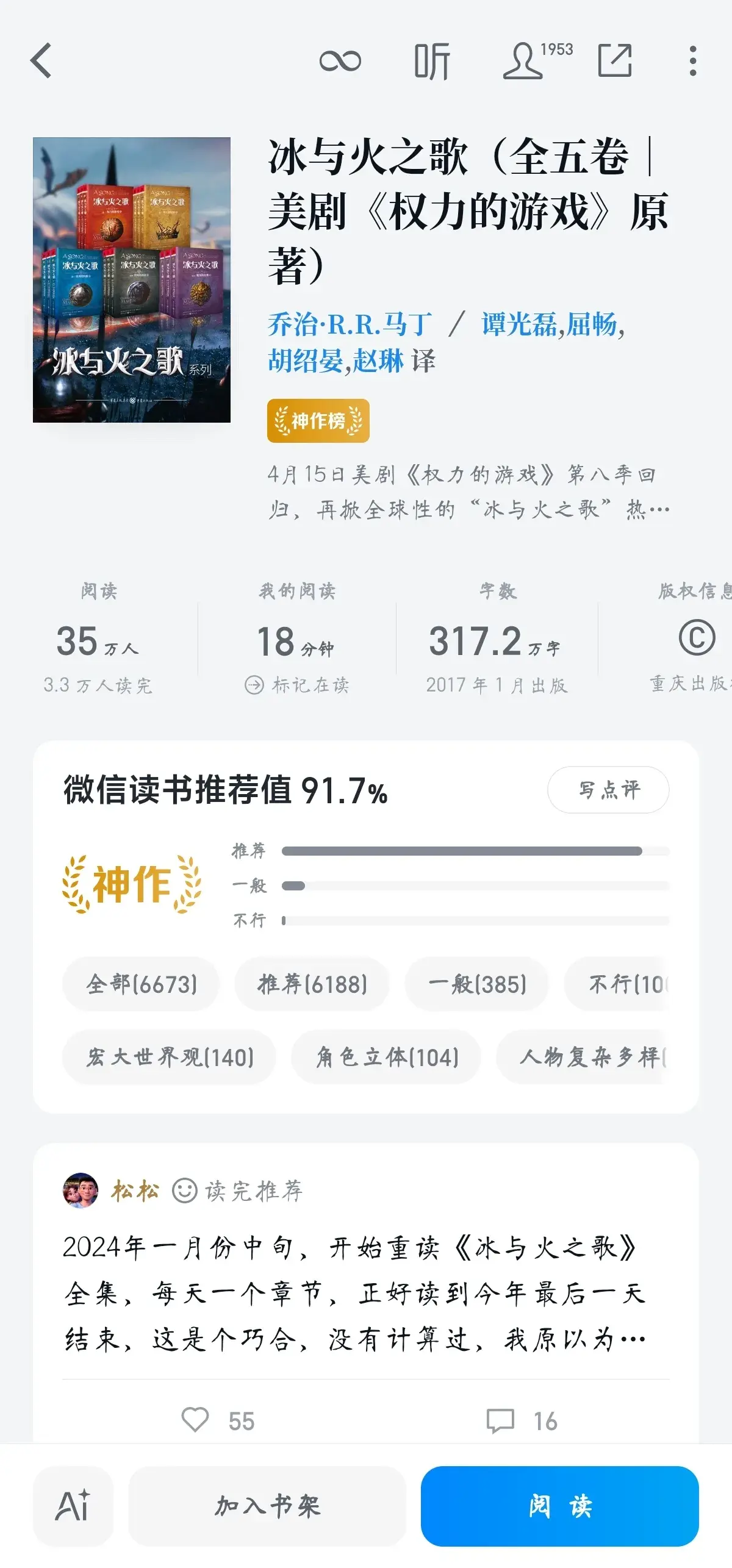Tap the infinity icon in top bar
Viewport: 732px width, 1568px height.
pos(340,61)
